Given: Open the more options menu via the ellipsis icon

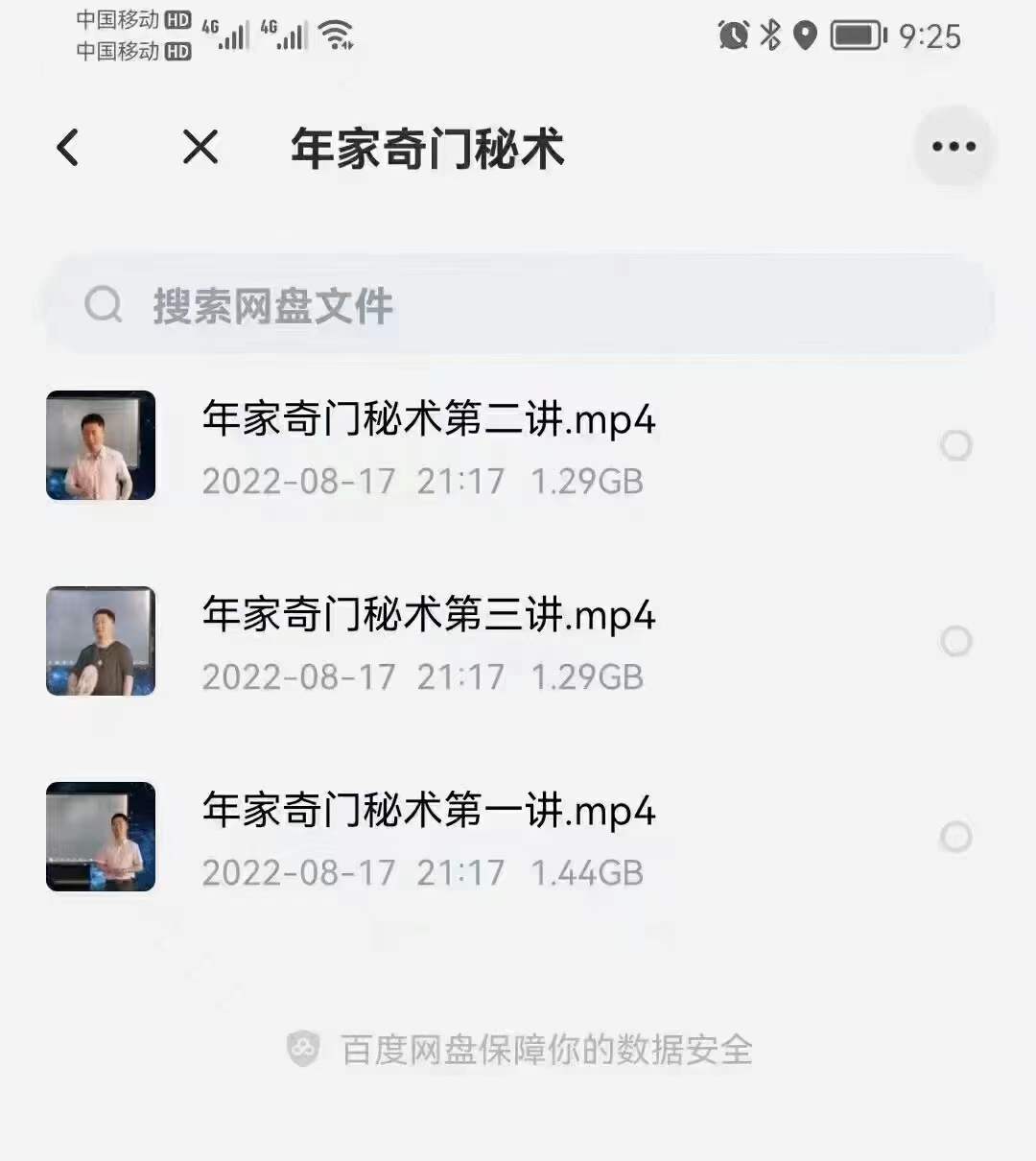Looking at the screenshot, I should [953, 146].
